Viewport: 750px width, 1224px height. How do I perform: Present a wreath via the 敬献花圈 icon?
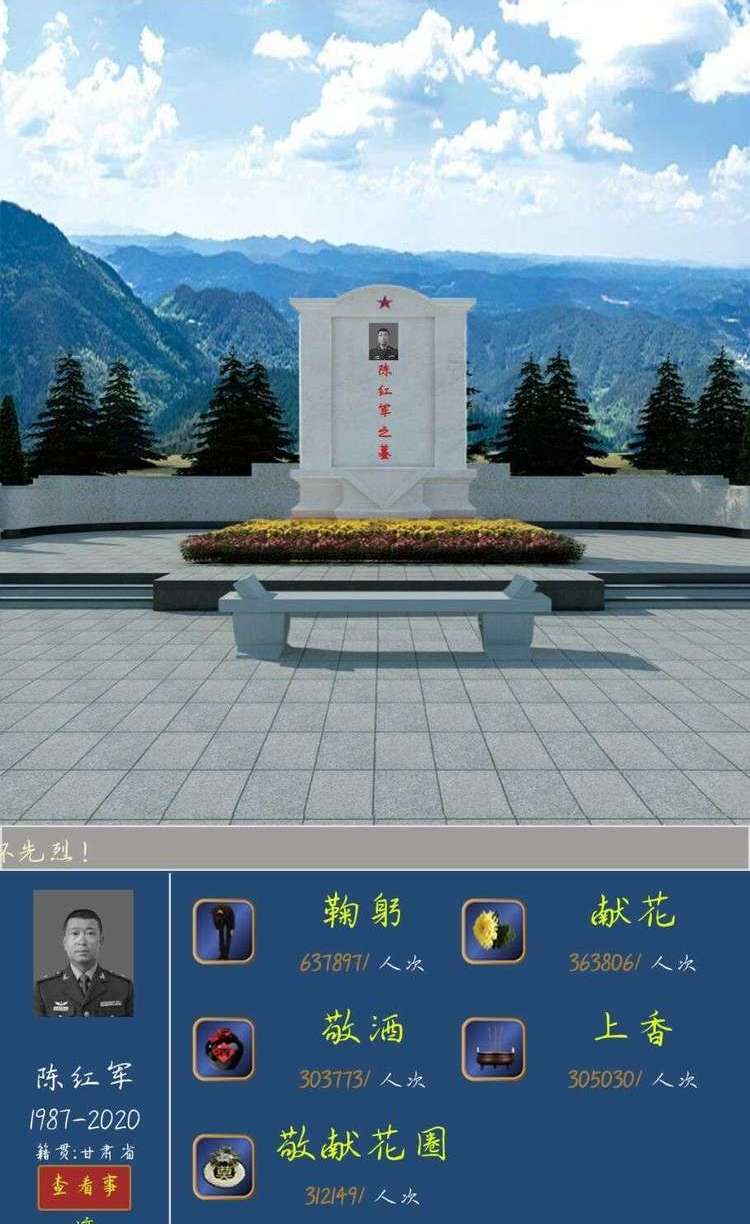(223, 1166)
